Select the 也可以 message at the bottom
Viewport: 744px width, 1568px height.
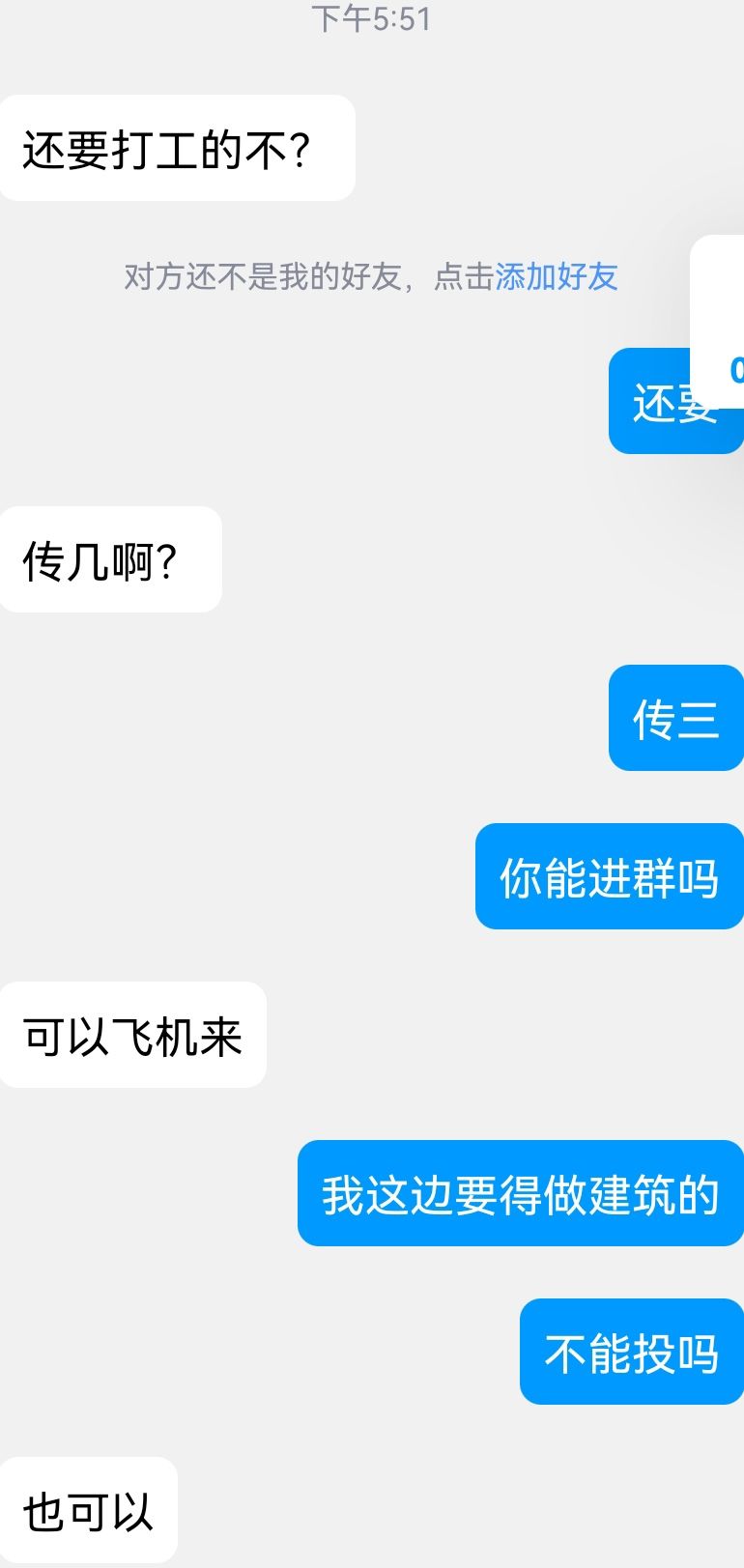(x=89, y=1511)
